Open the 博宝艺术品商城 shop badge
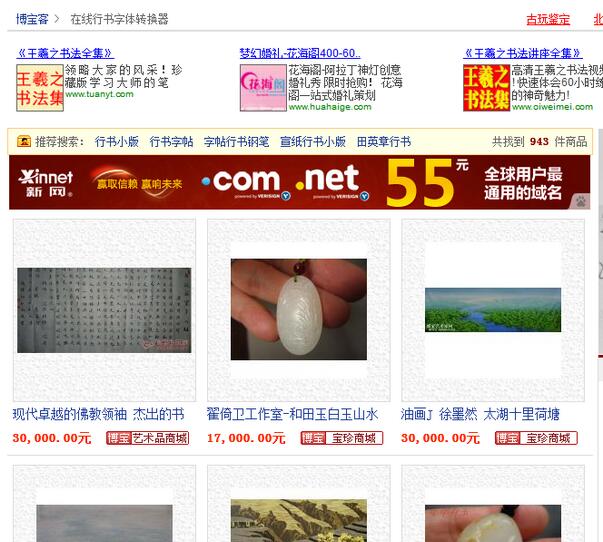 (x=148, y=438)
